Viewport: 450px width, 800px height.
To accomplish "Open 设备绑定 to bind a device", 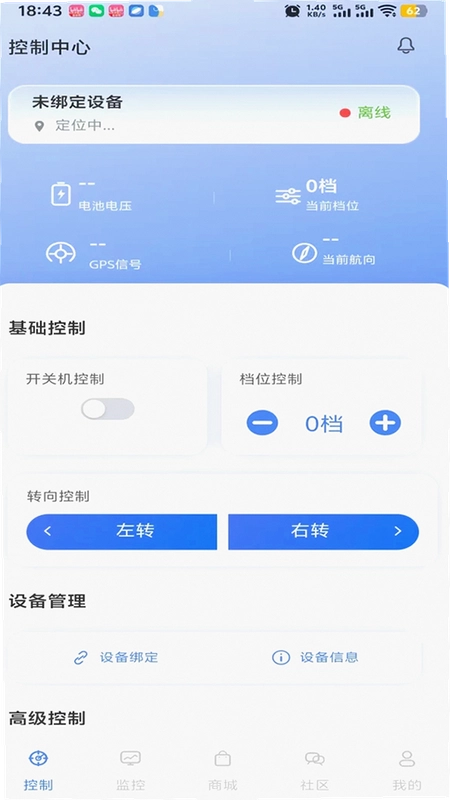I will tap(116, 657).
